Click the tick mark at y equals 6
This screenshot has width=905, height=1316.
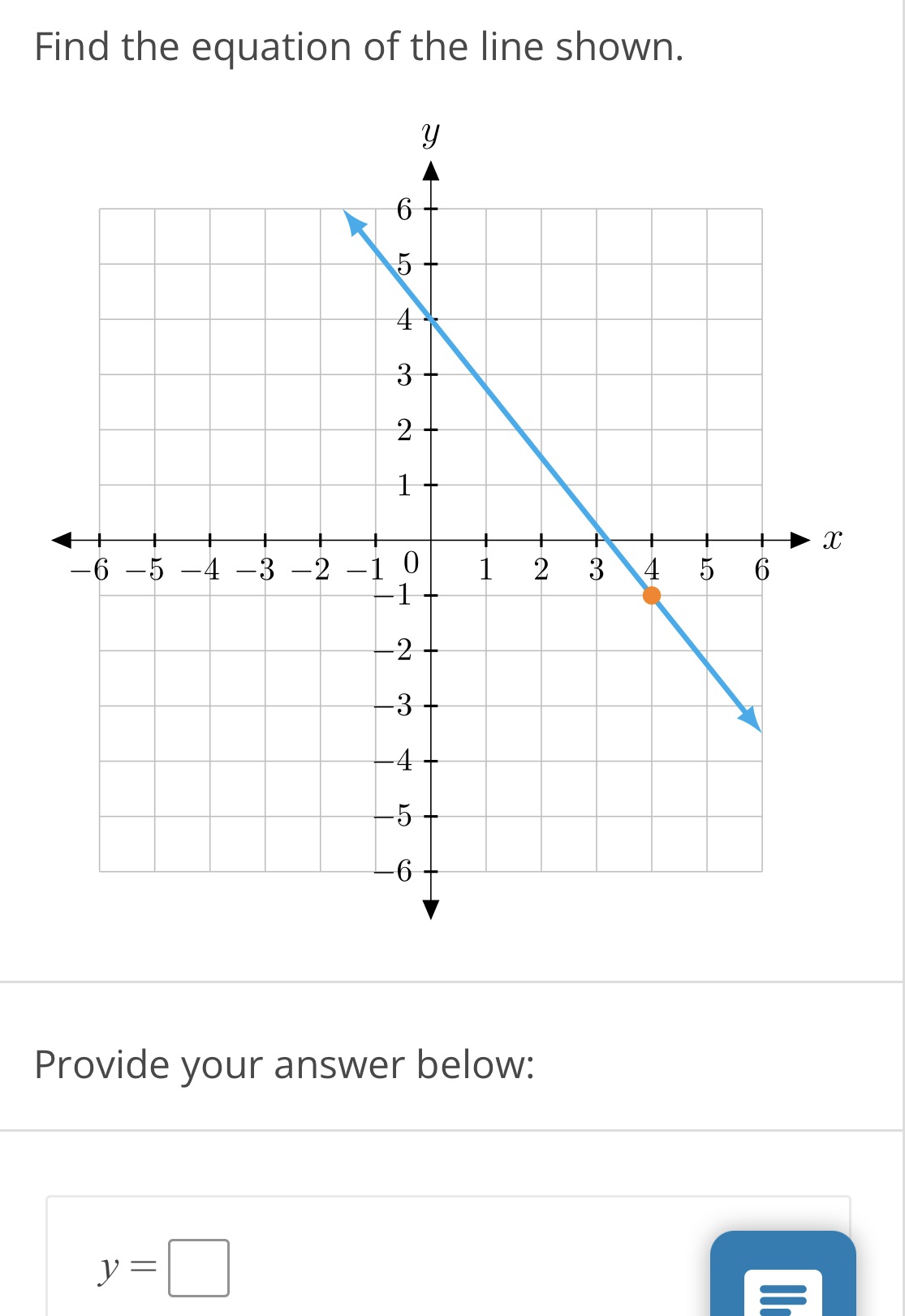click(431, 209)
